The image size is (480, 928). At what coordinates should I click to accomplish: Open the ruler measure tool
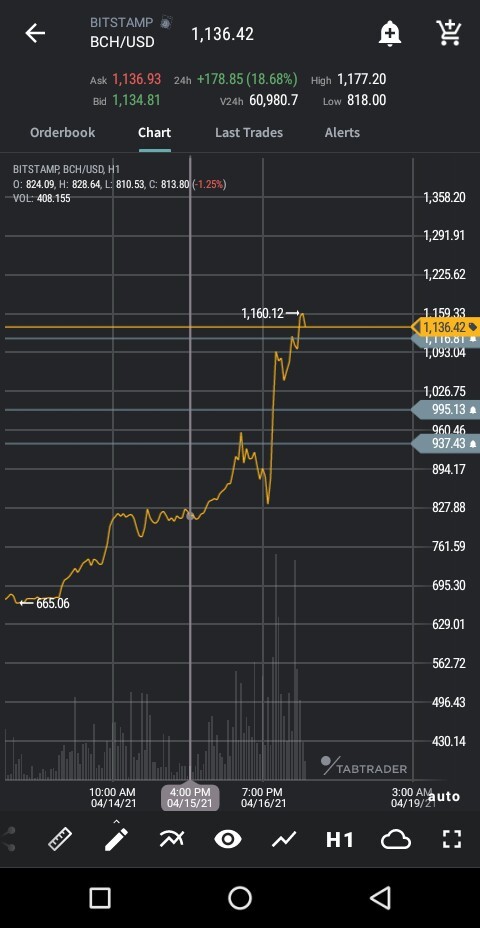click(60, 839)
